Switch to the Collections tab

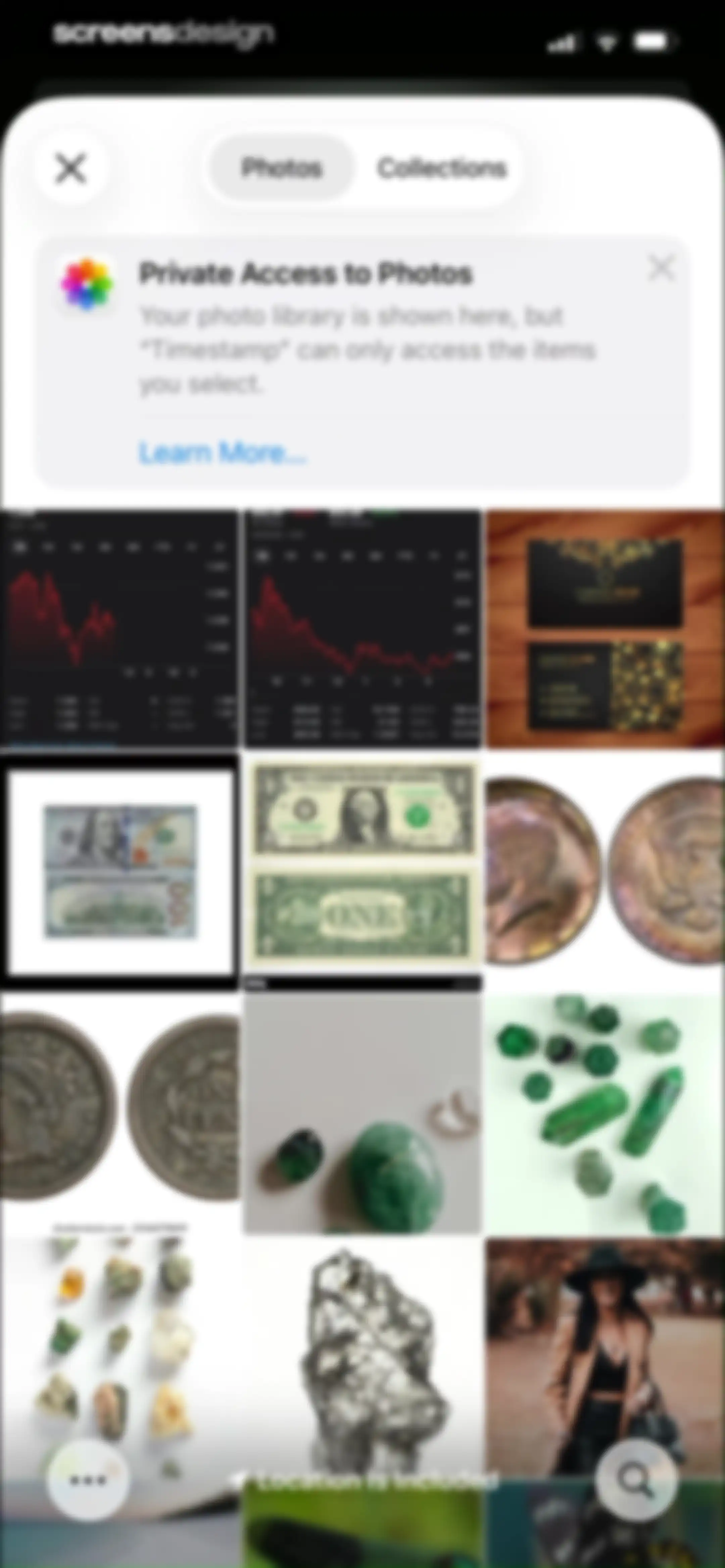pos(441,169)
